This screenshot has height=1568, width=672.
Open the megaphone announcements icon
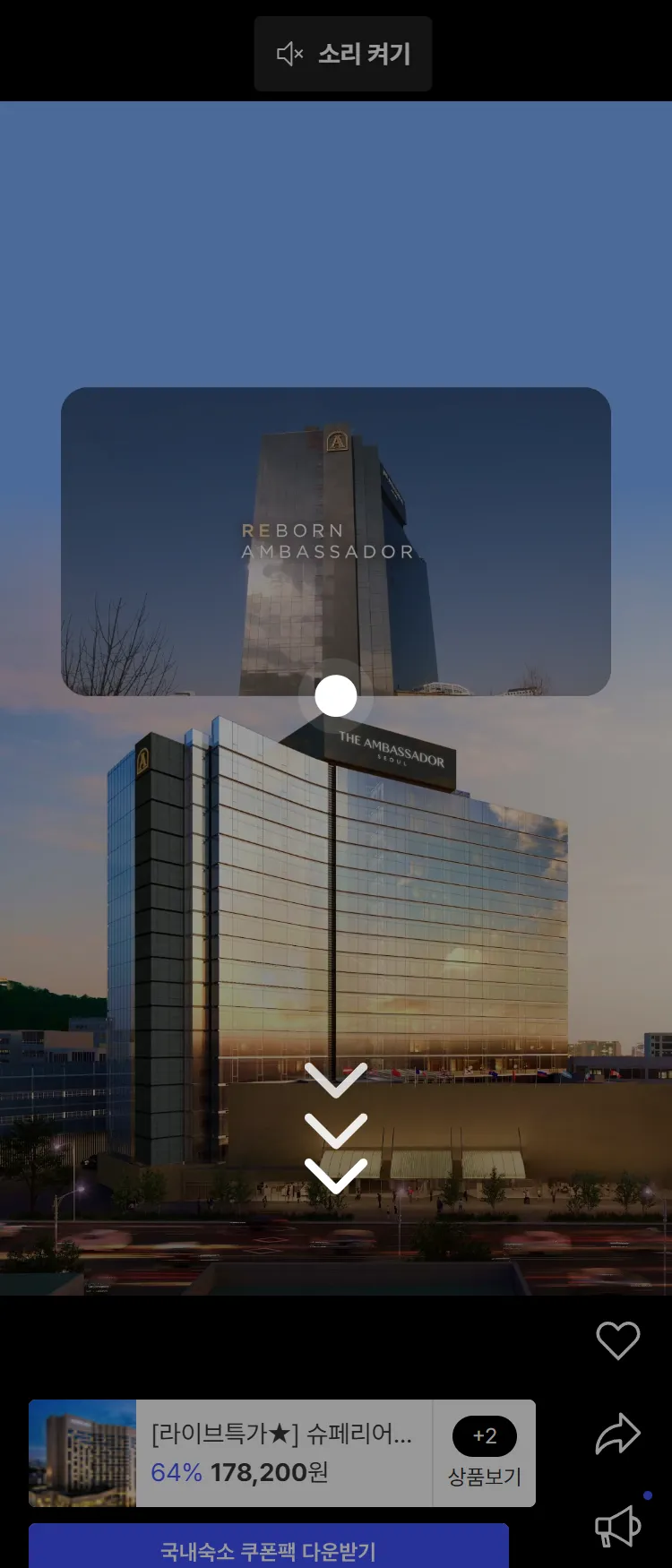618,1527
